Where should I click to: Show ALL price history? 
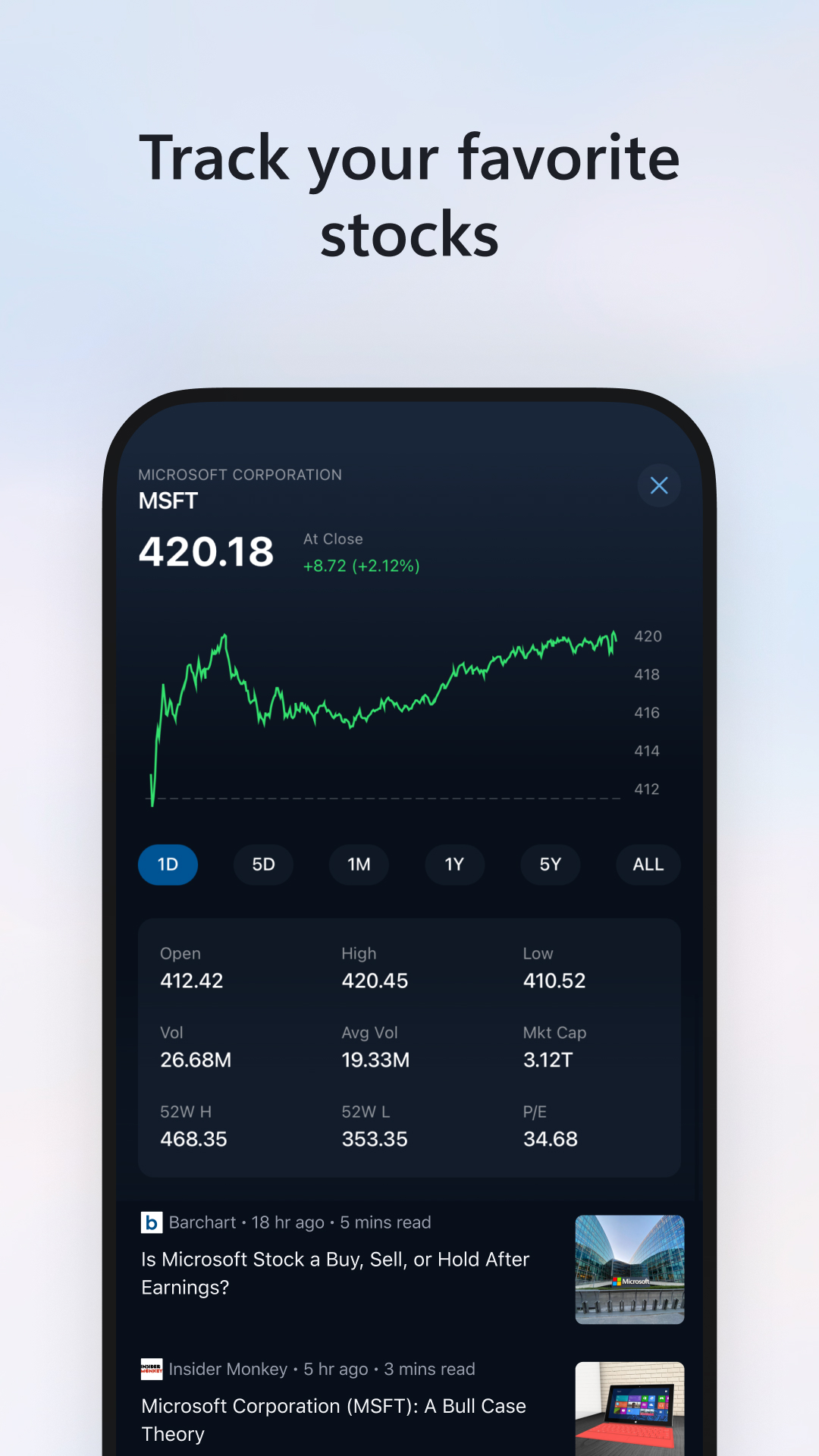click(x=647, y=864)
